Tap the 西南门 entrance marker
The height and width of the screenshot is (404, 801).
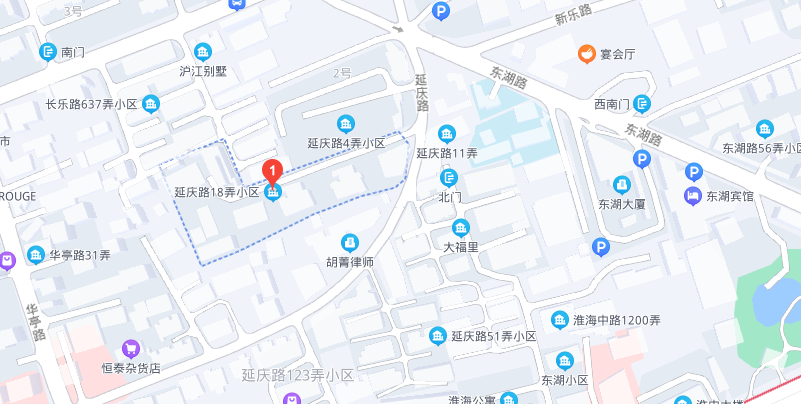point(641,103)
